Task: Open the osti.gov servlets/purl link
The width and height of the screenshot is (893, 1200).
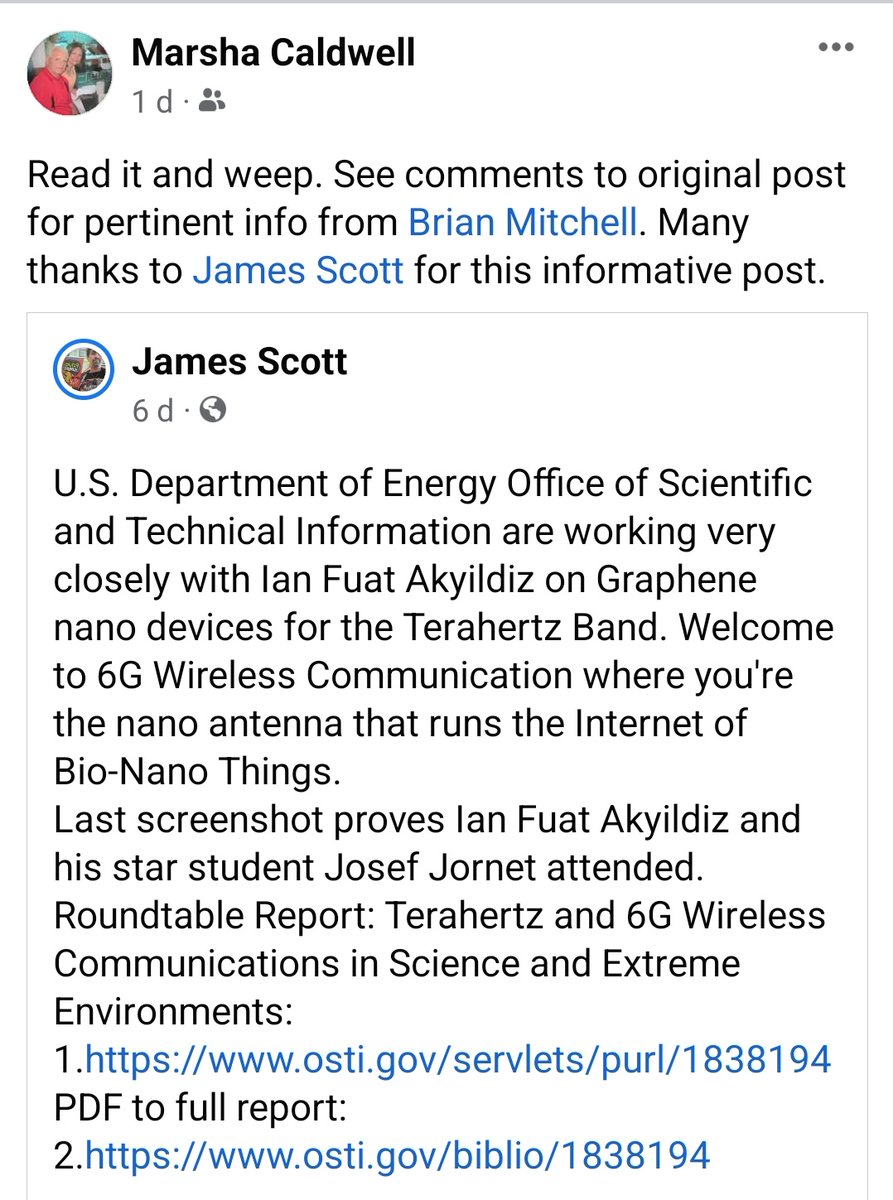Action: [457, 1059]
